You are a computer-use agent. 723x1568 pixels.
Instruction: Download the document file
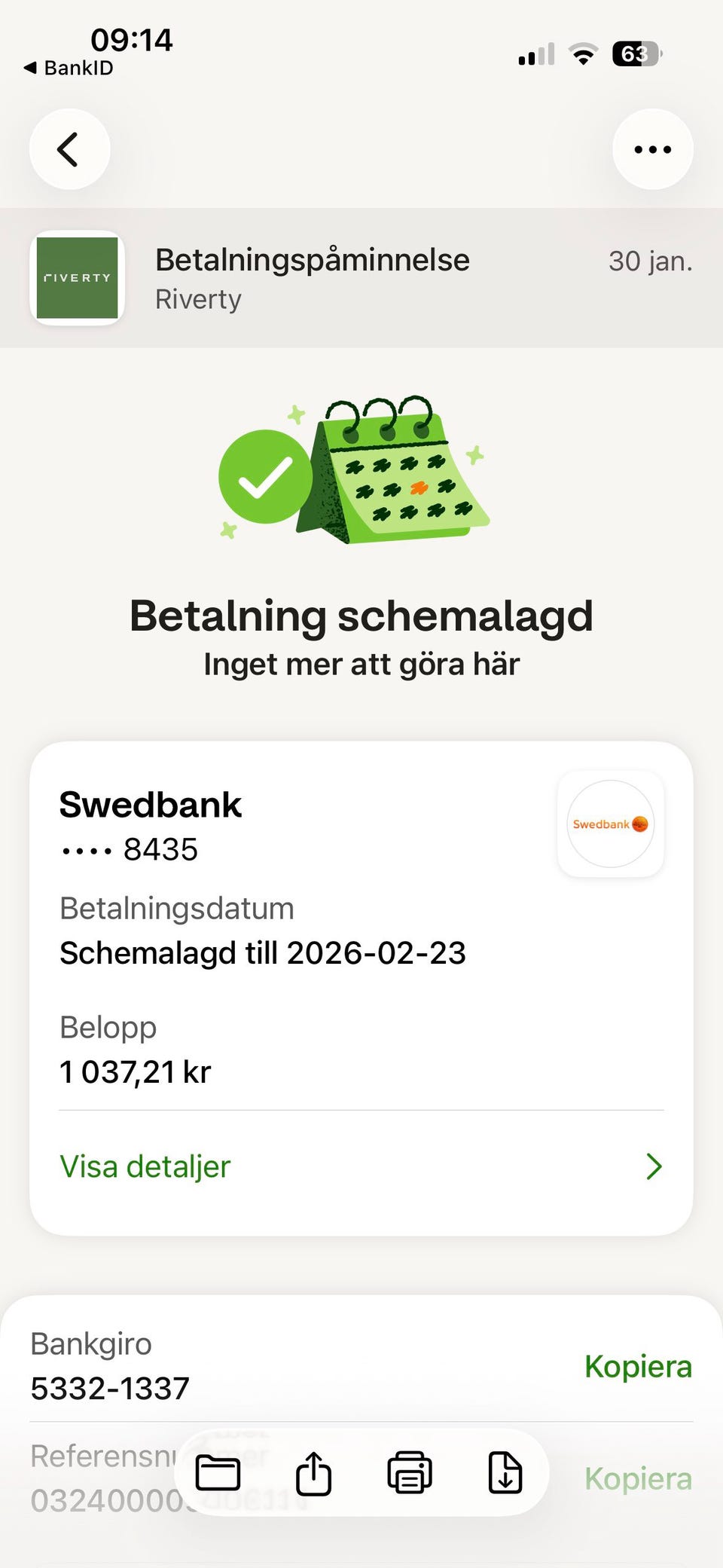tap(505, 1473)
